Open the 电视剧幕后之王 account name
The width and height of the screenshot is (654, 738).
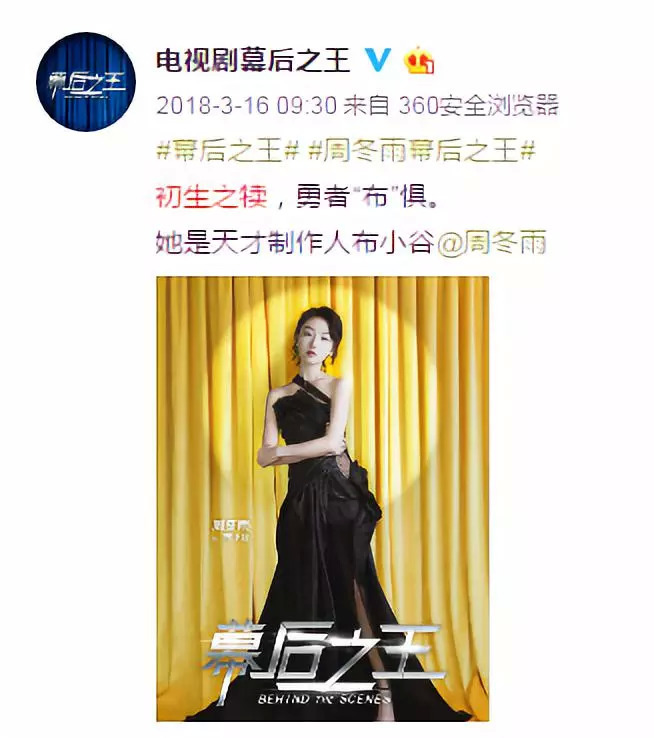click(x=254, y=60)
